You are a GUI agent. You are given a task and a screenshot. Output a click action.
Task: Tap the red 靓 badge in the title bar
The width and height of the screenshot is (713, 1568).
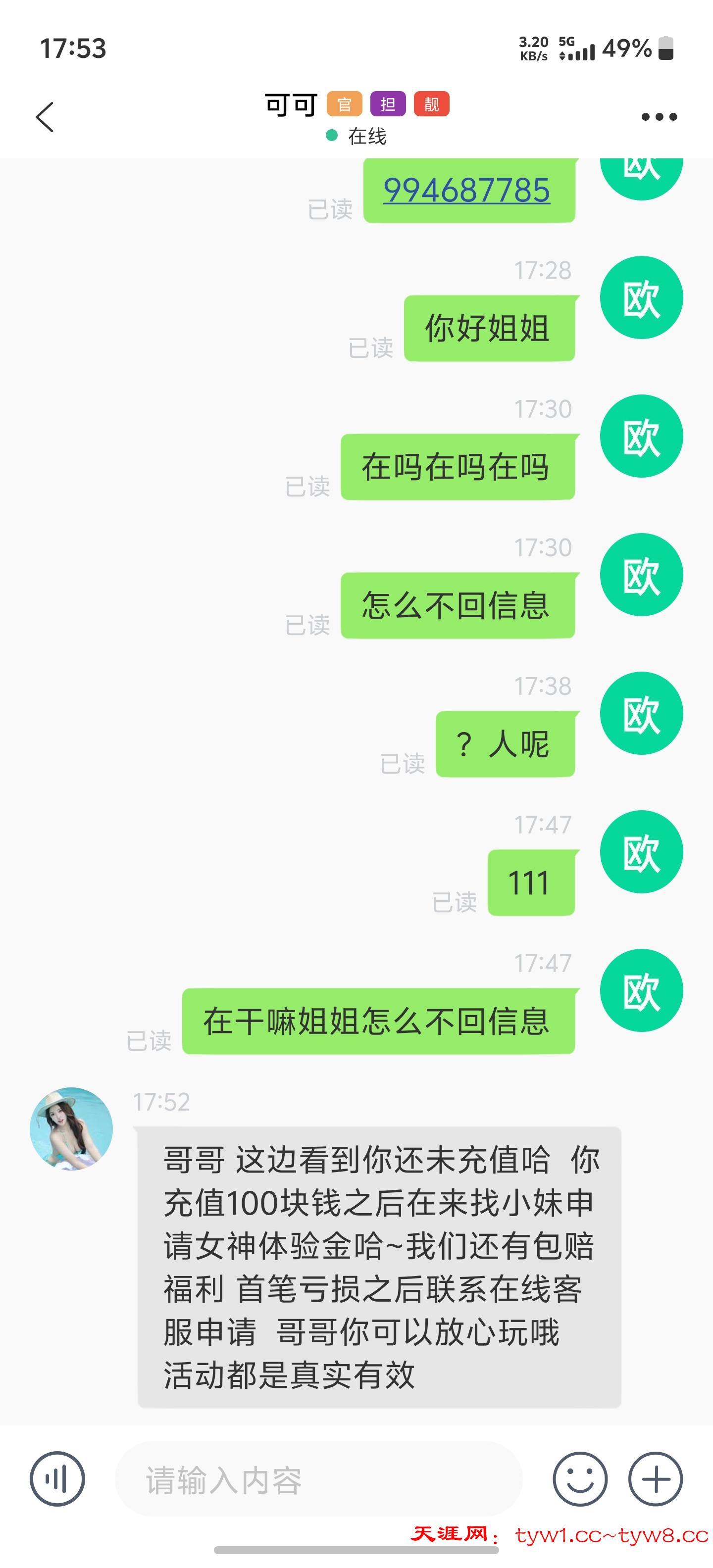pos(432,103)
